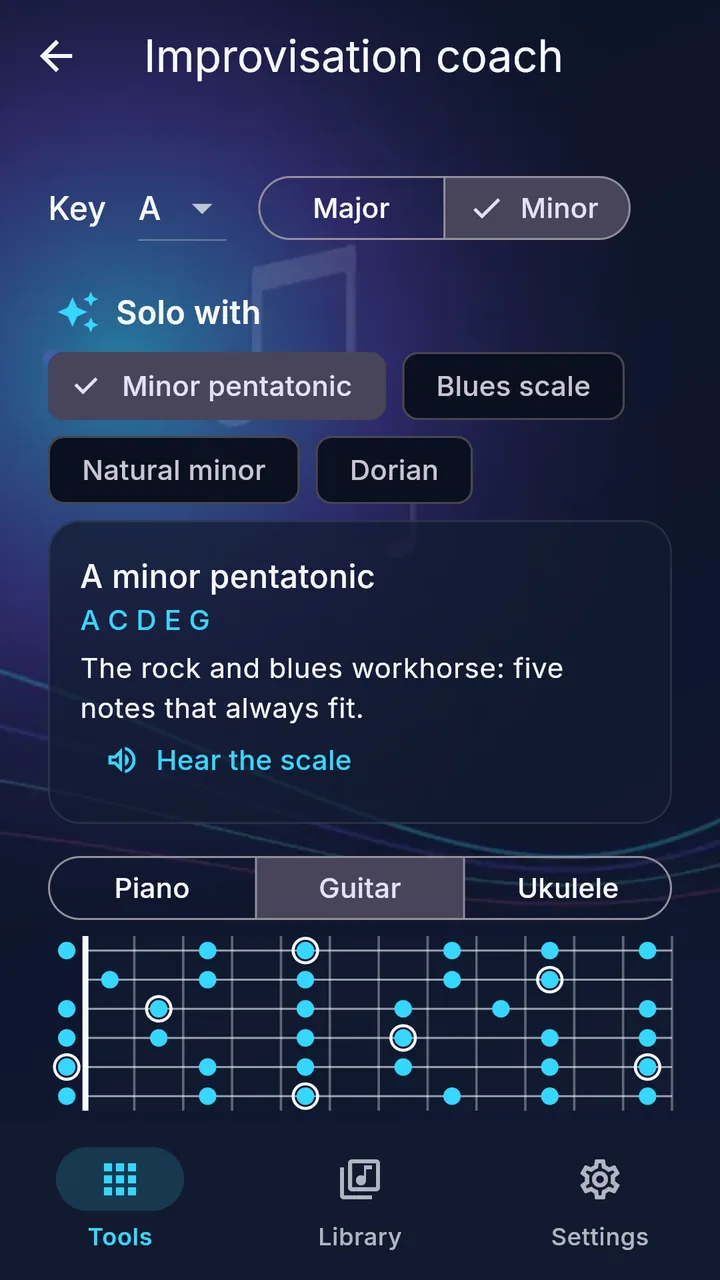Go back with the arrow icon
The image size is (720, 1280).
click(56, 56)
